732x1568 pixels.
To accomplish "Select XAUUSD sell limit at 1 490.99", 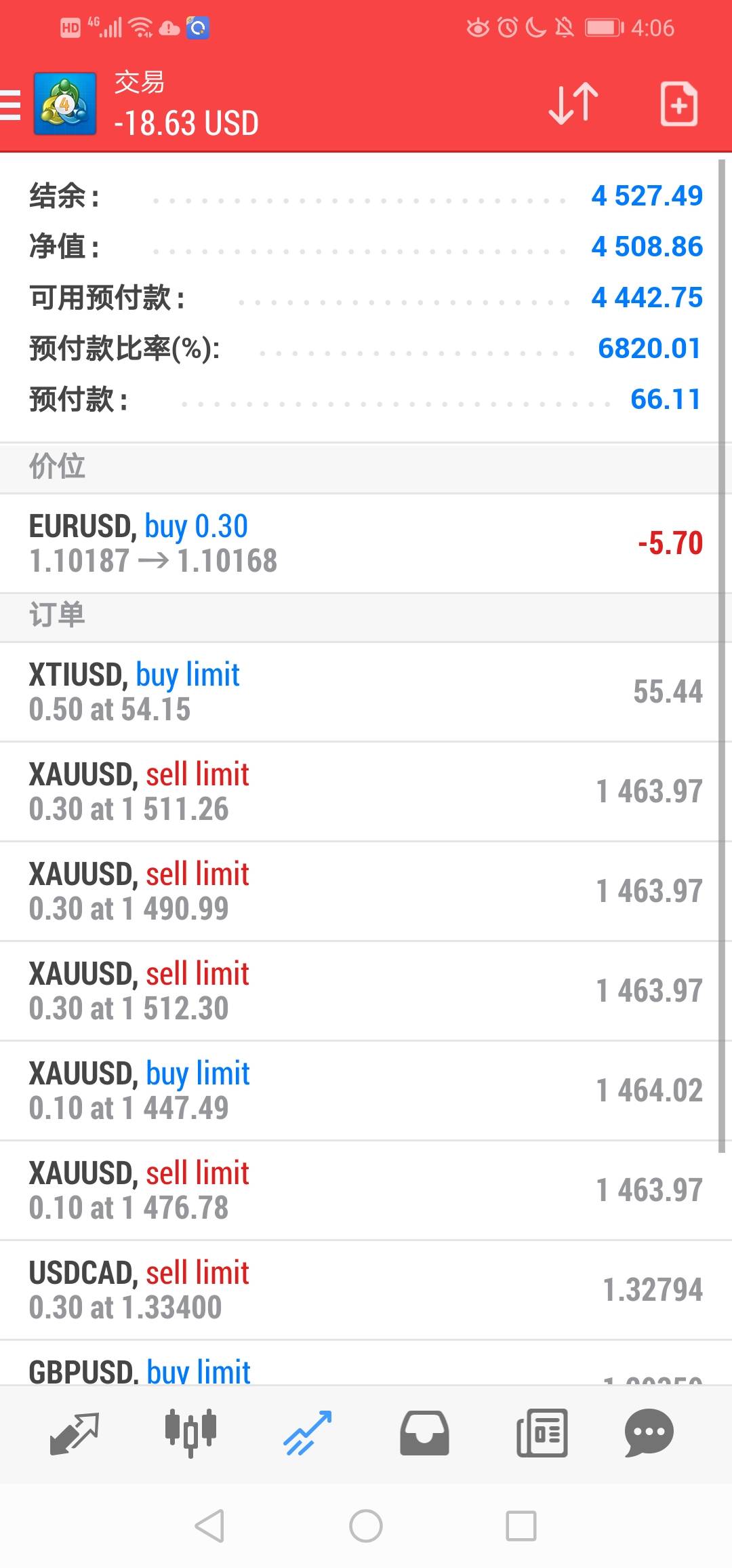I will 359,891.
